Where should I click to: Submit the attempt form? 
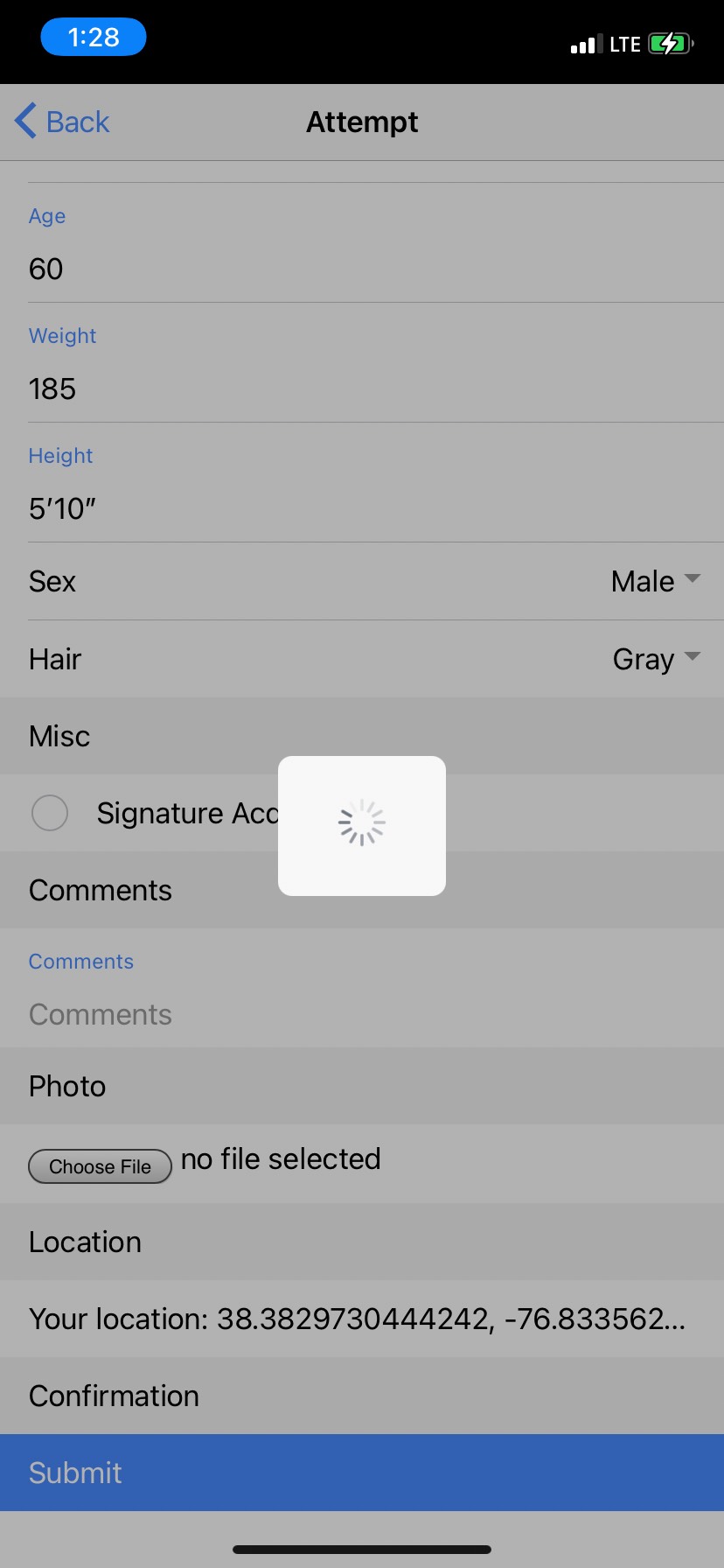coord(362,1473)
